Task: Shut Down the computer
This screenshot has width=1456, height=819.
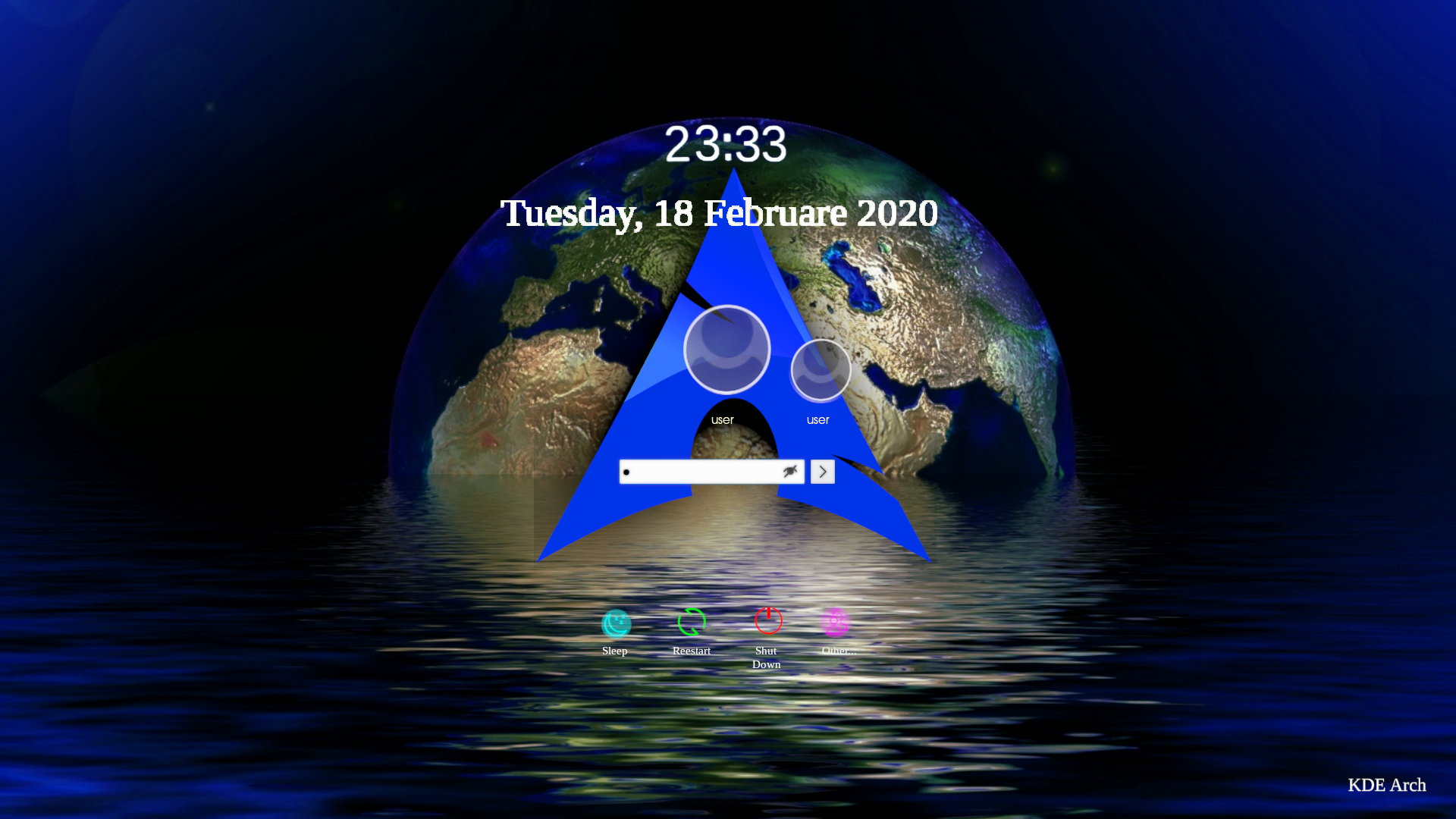Action: point(767,621)
